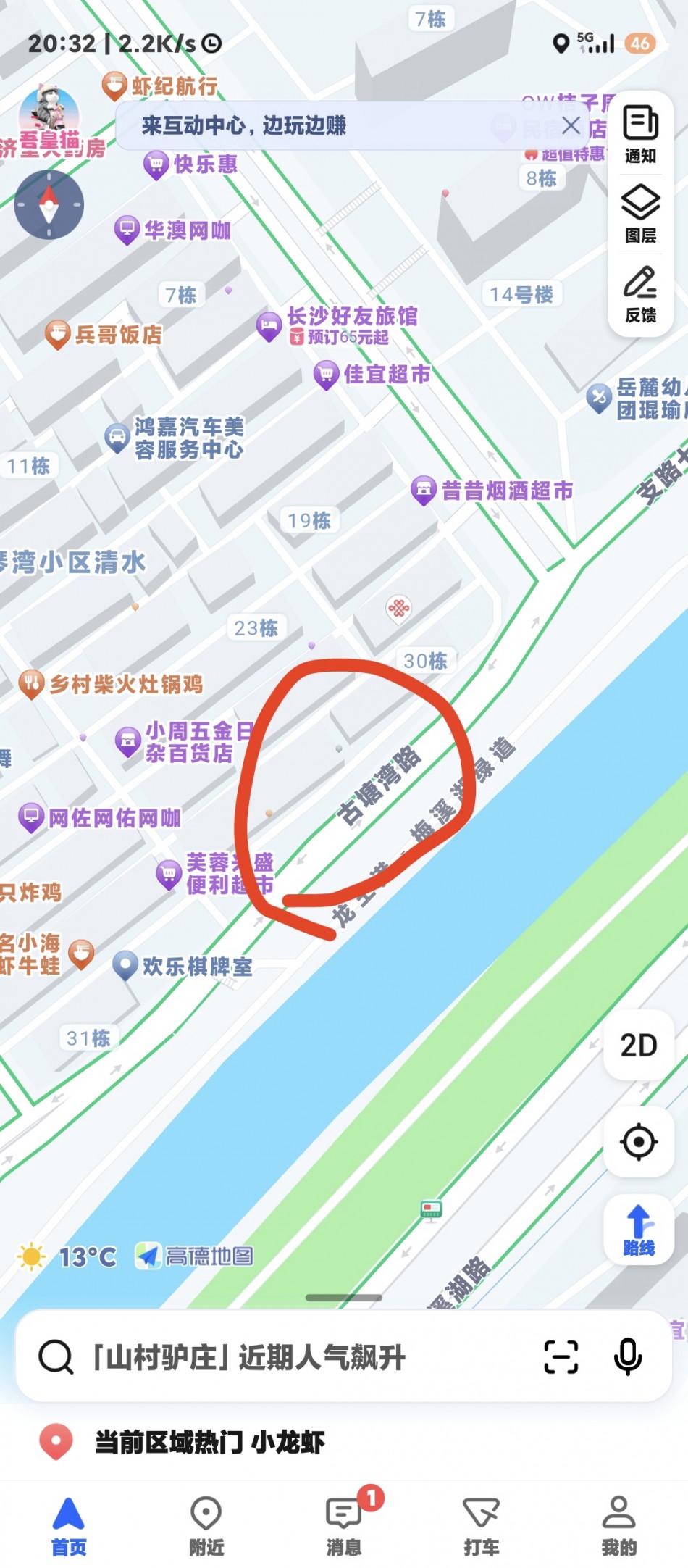Open the scan code icon
Viewport: 688px width, 1568px height.
561,1357
